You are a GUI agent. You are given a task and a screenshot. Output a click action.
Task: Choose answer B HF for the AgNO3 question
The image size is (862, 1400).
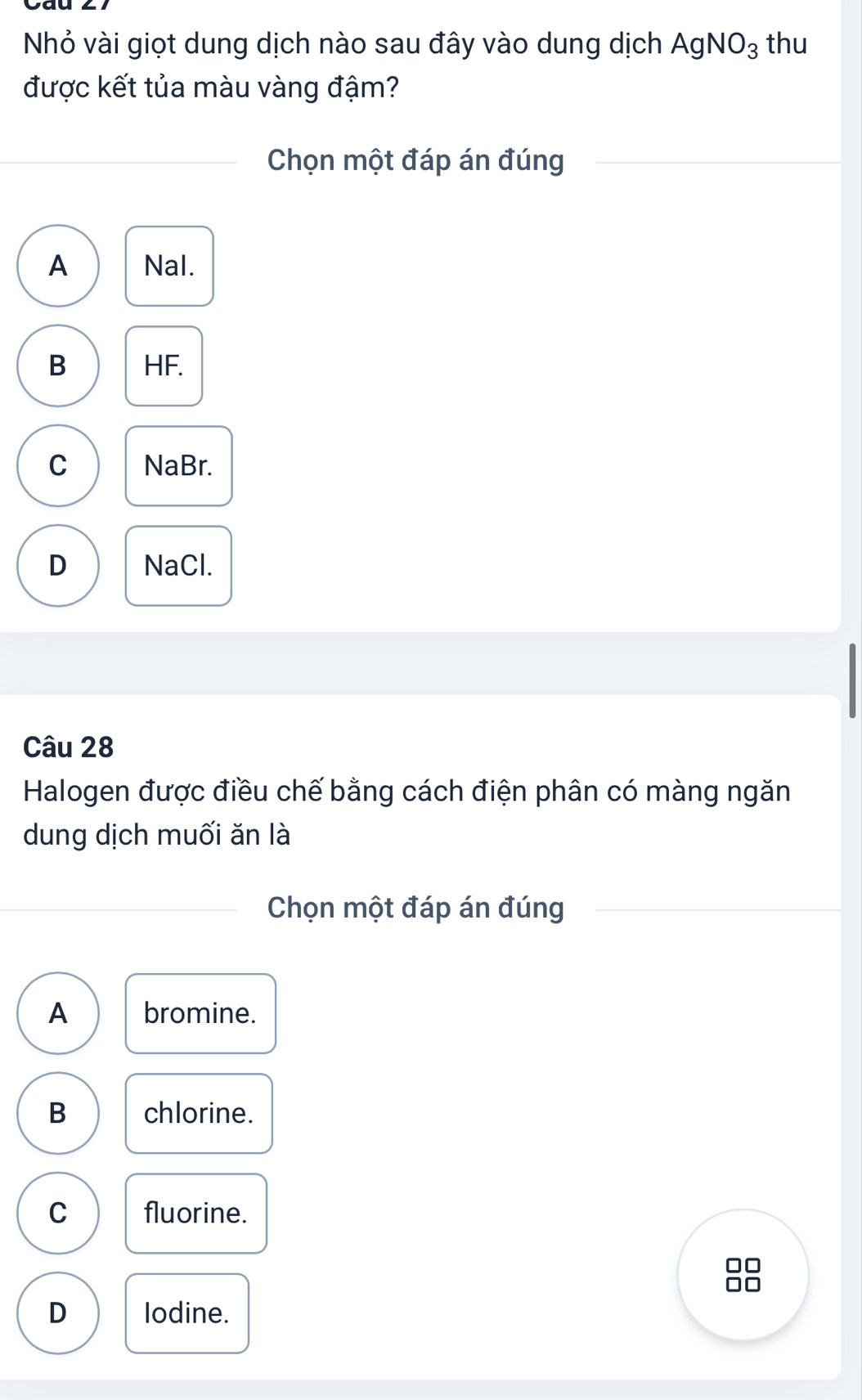[58, 366]
